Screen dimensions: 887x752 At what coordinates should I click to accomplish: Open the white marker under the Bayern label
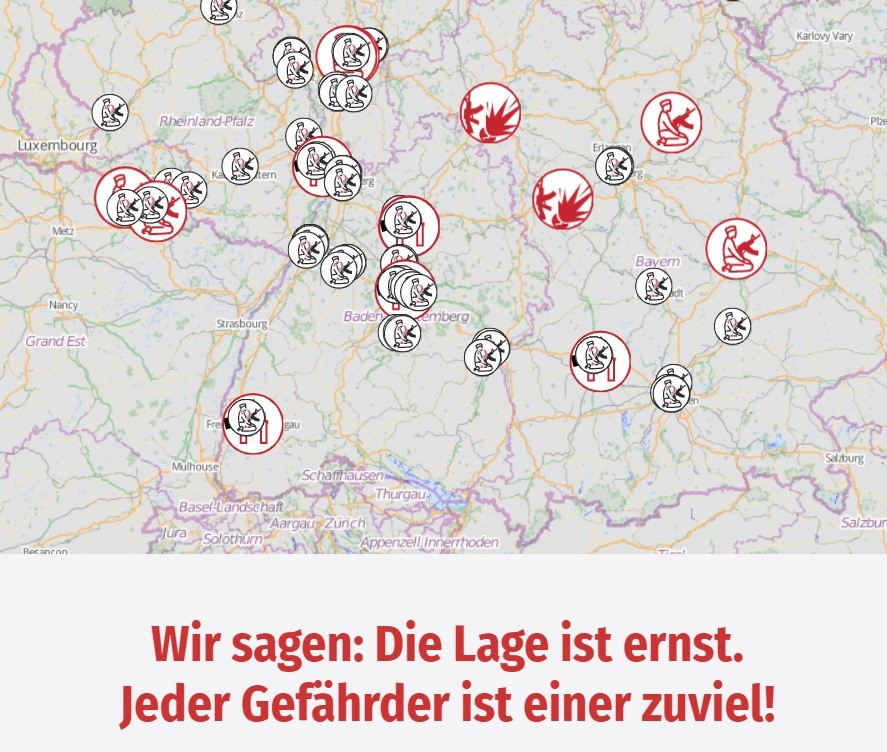coord(655,286)
